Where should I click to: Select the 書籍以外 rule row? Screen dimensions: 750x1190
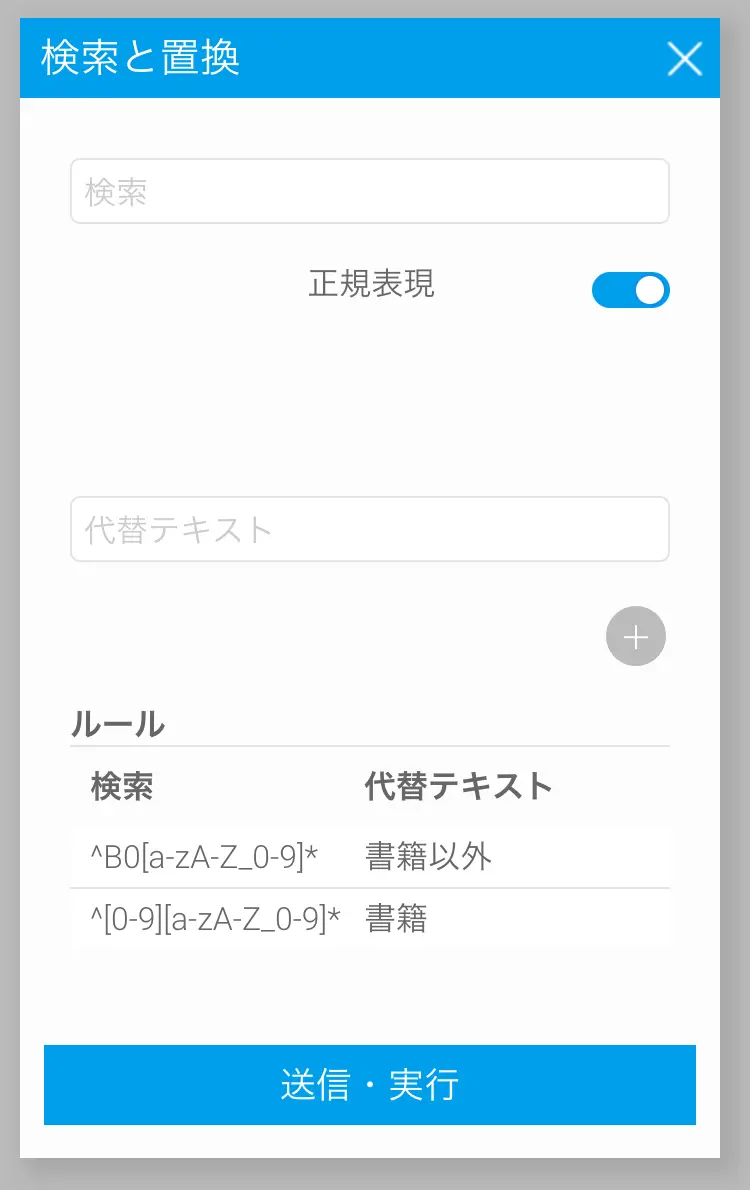(x=369, y=857)
